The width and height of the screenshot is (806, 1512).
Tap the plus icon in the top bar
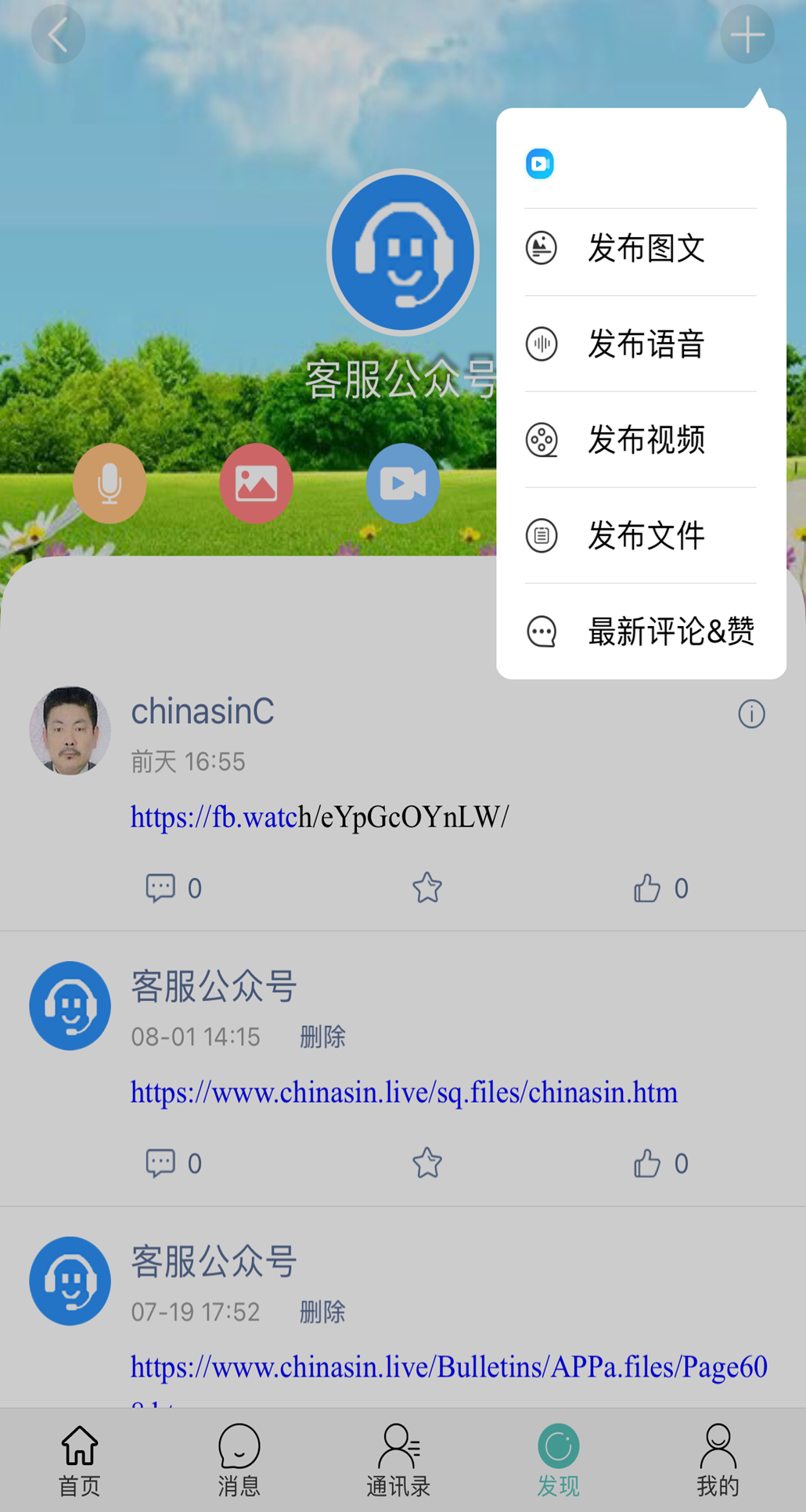point(747,34)
